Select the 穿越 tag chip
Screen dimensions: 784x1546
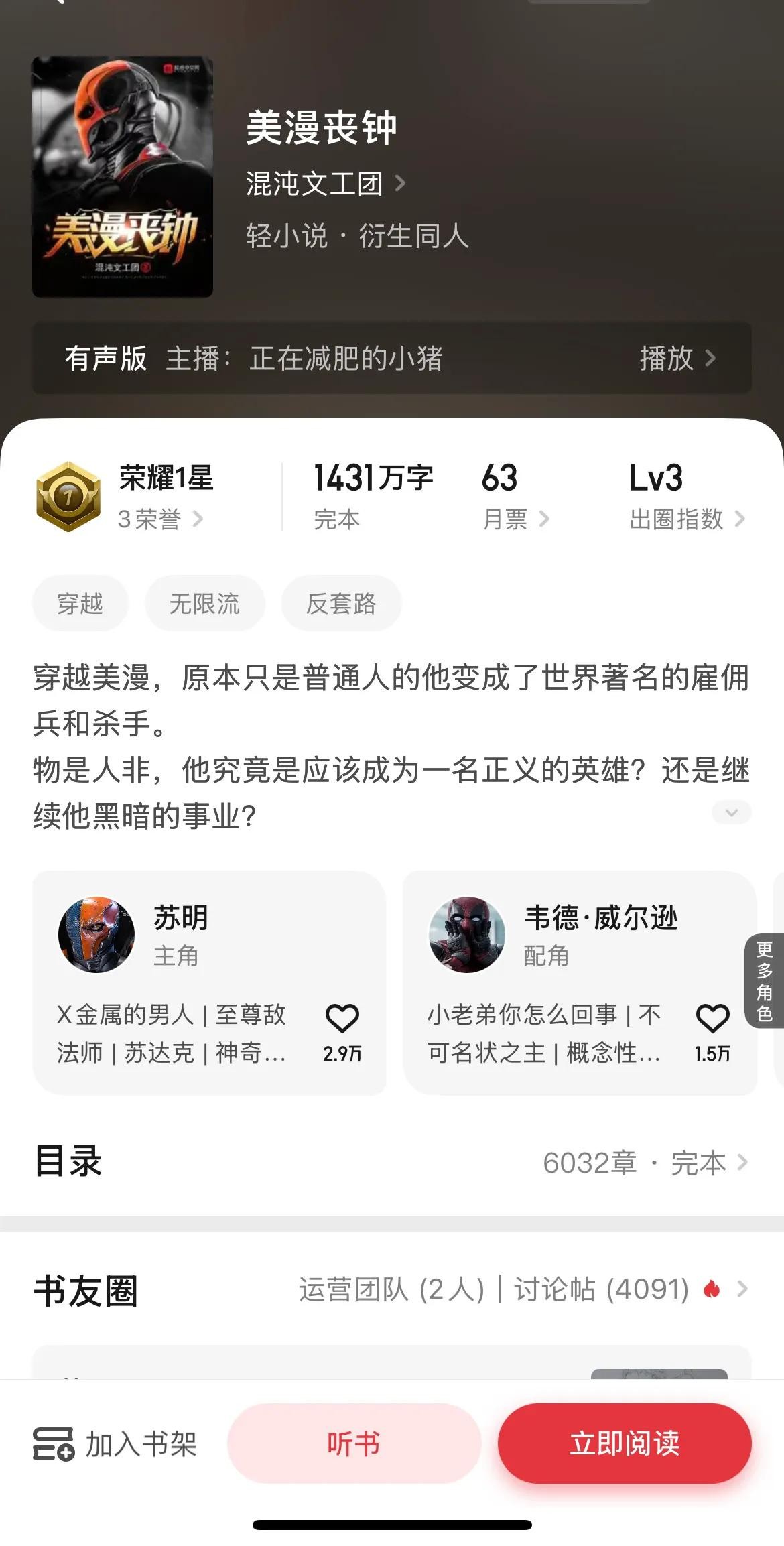click(80, 603)
